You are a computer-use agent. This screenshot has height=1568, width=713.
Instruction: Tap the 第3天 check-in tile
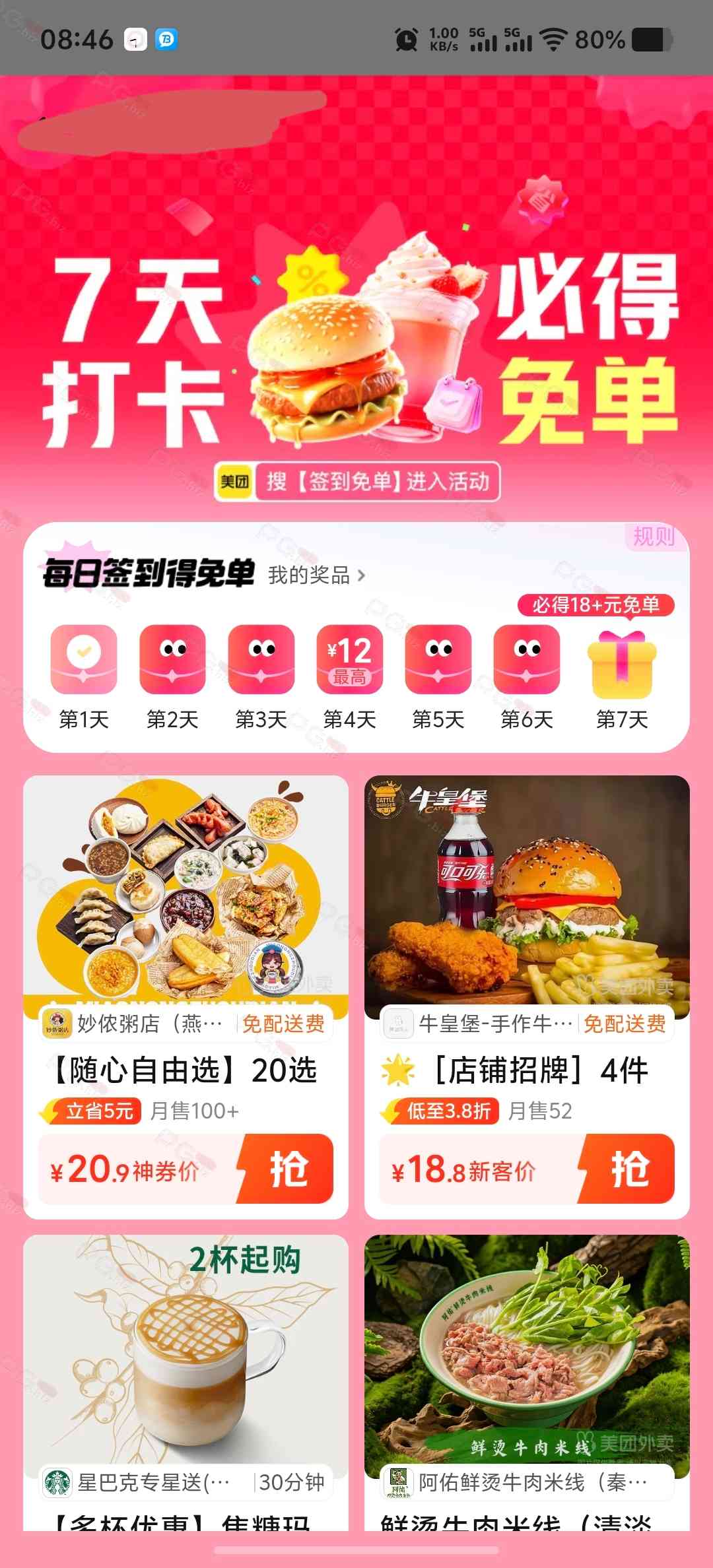(261, 660)
